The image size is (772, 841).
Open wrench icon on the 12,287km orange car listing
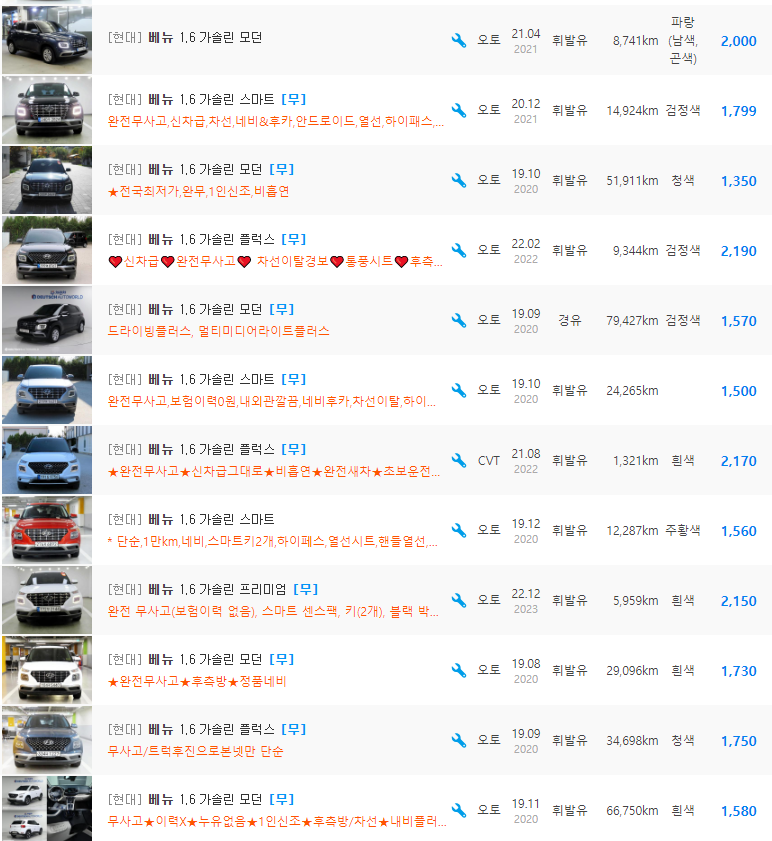click(x=459, y=530)
